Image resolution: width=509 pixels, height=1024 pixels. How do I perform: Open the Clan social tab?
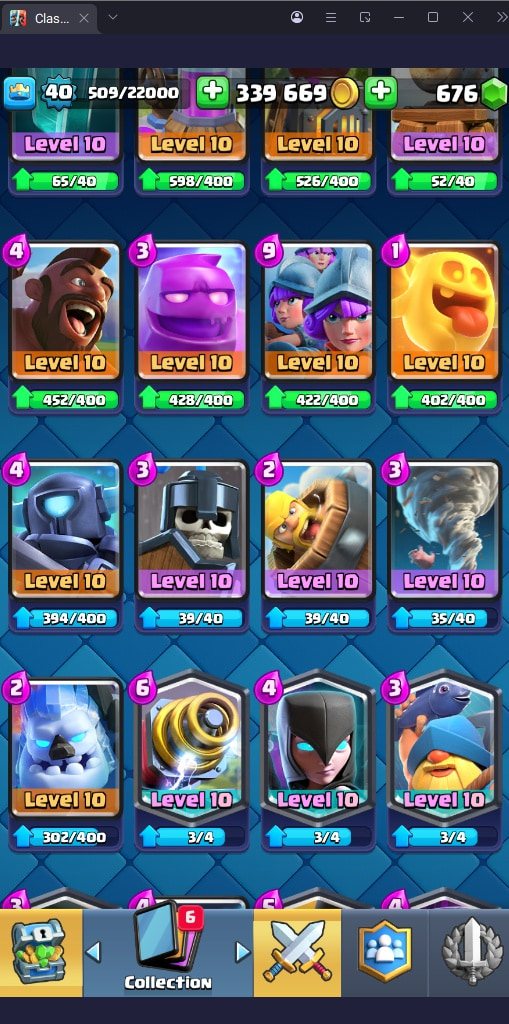tap(384, 953)
